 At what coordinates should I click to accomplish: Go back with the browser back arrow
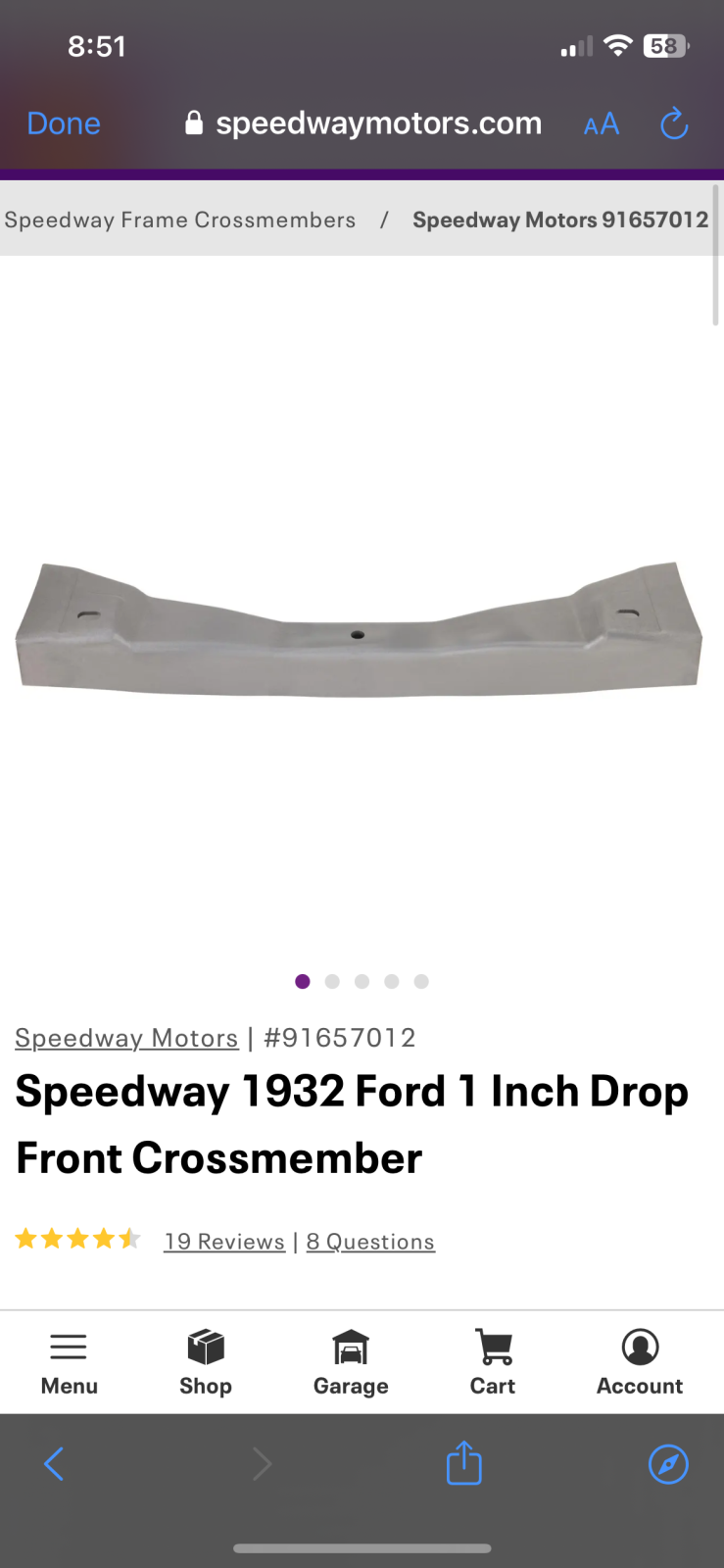coord(54,1464)
